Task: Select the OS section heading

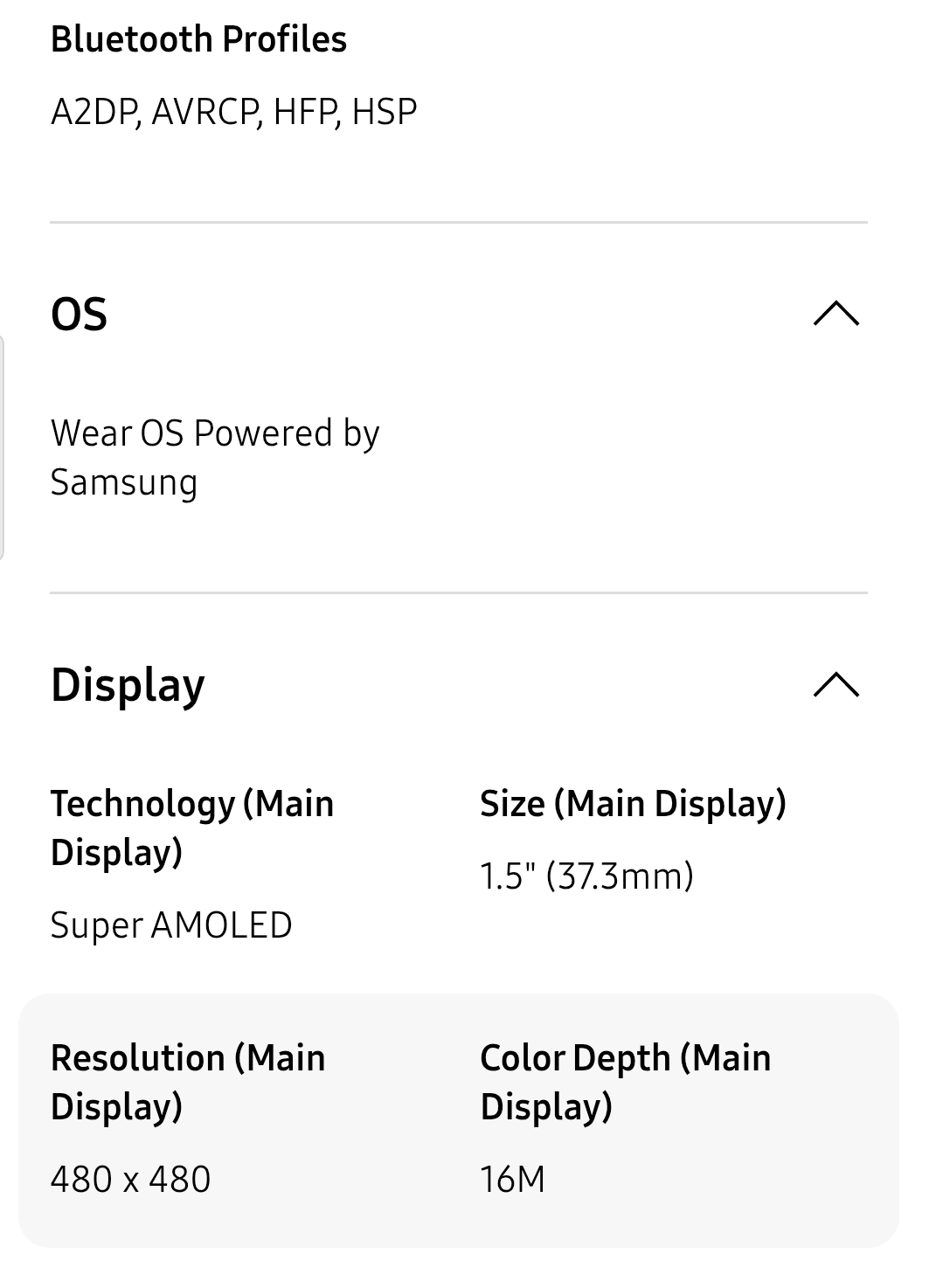Action: (79, 315)
